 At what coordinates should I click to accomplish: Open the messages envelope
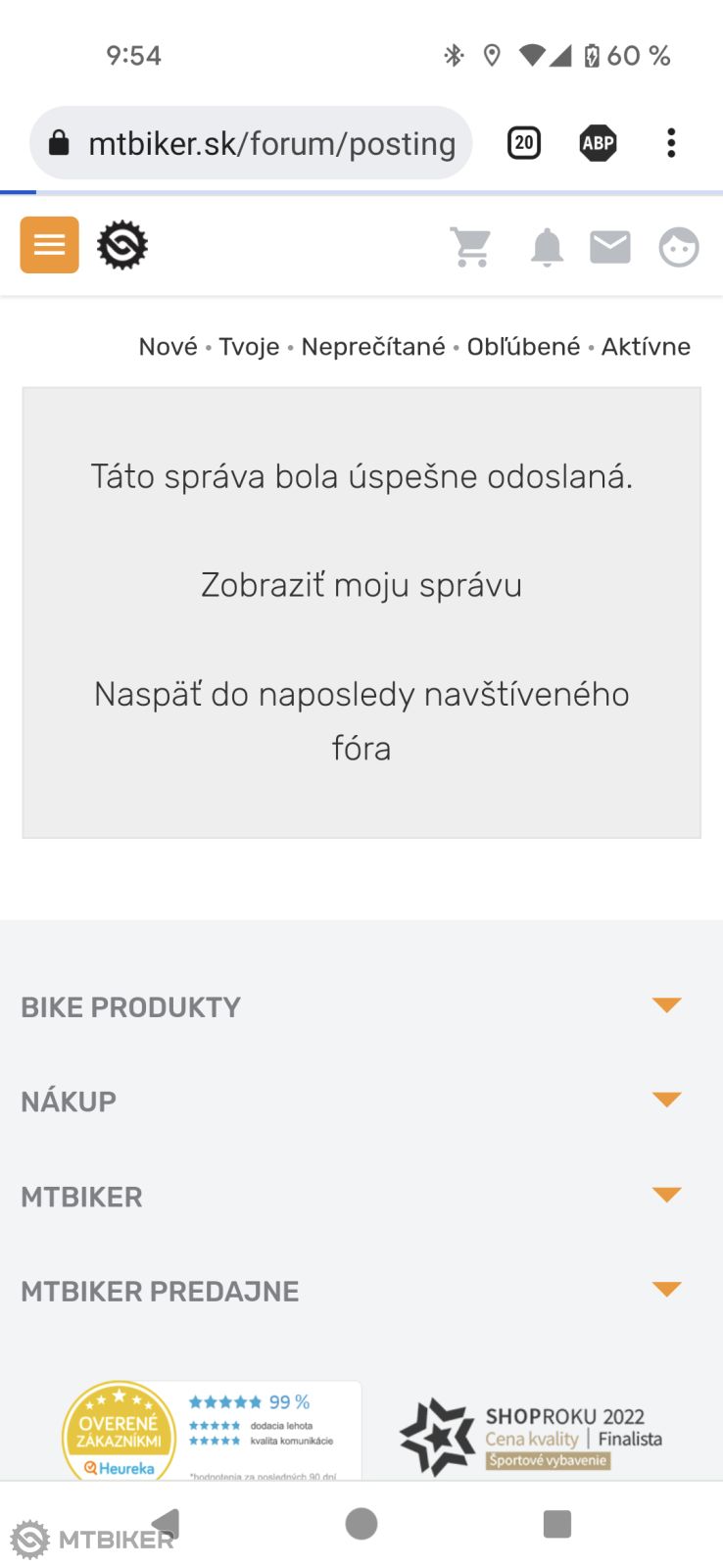click(x=609, y=247)
